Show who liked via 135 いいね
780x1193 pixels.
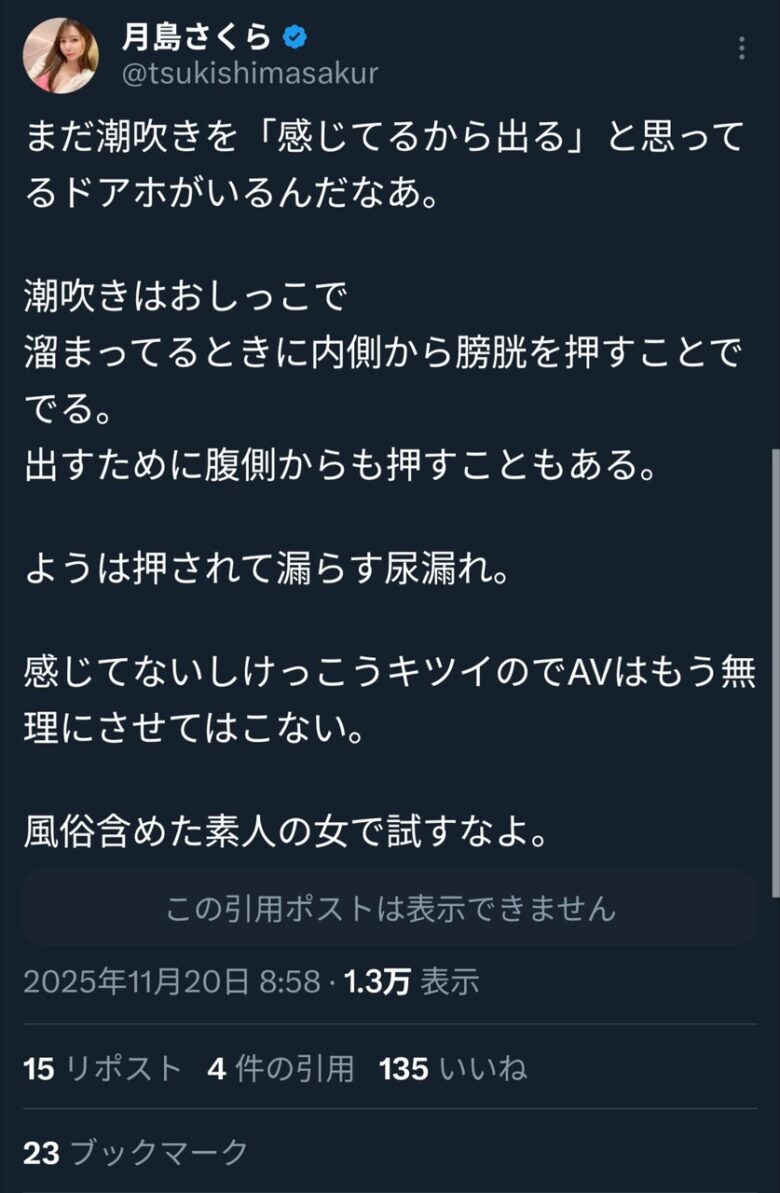coord(453,1069)
